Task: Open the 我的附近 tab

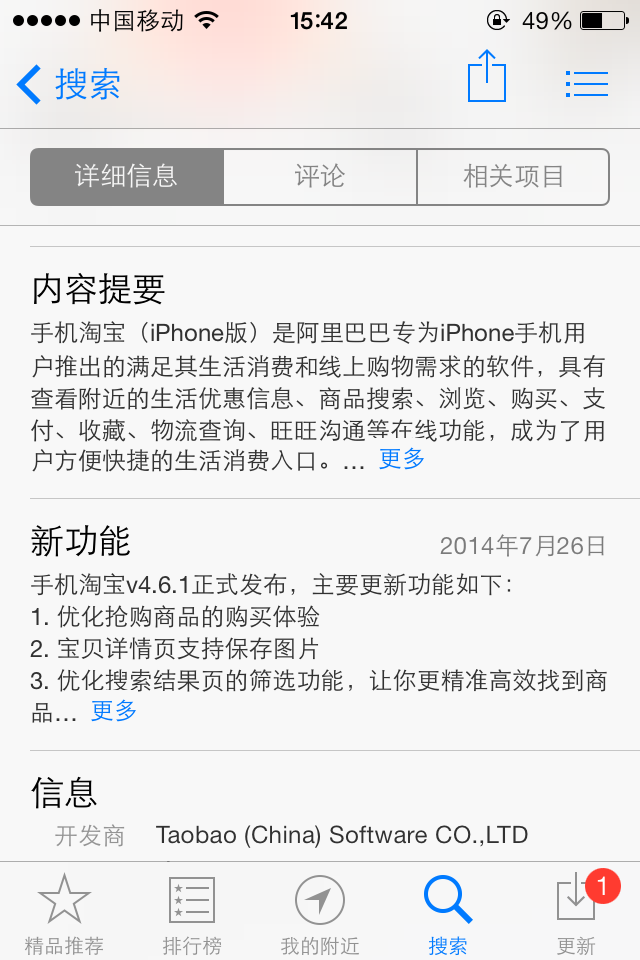Action: pos(320,912)
